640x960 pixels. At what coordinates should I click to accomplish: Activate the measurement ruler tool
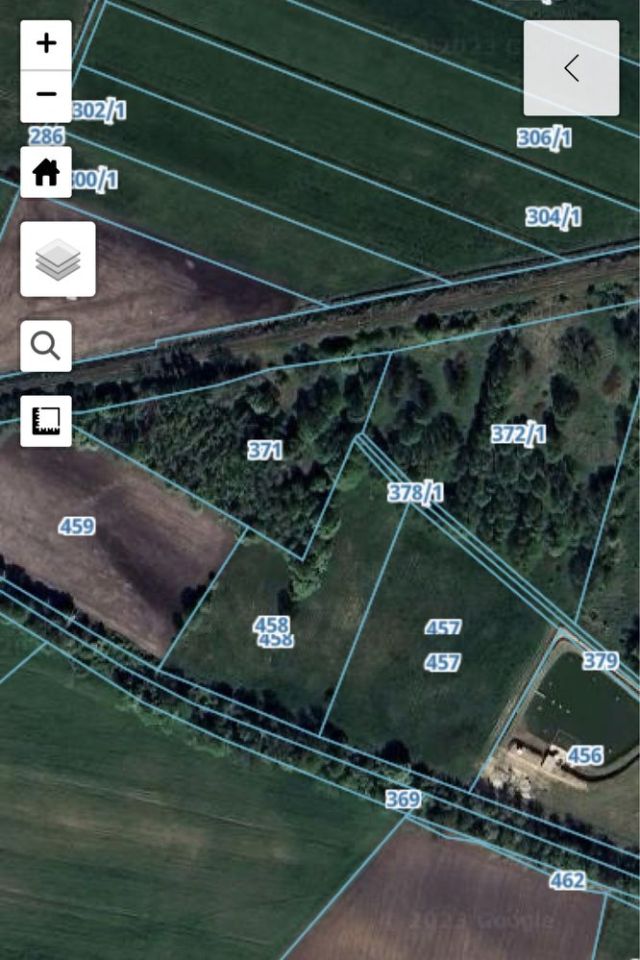[x=46, y=420]
